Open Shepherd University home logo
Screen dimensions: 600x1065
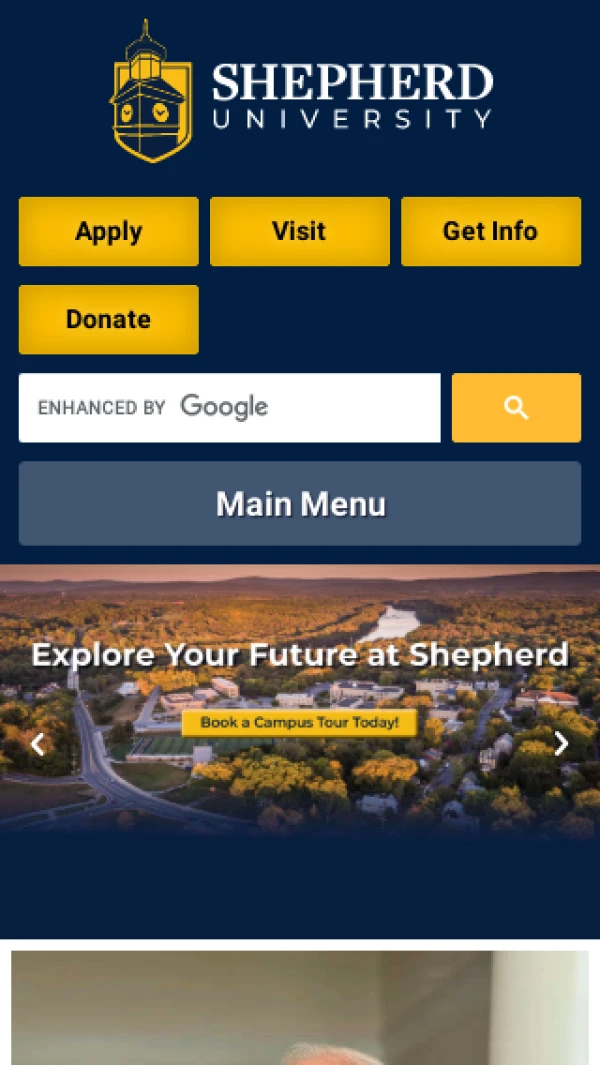[x=300, y=92]
